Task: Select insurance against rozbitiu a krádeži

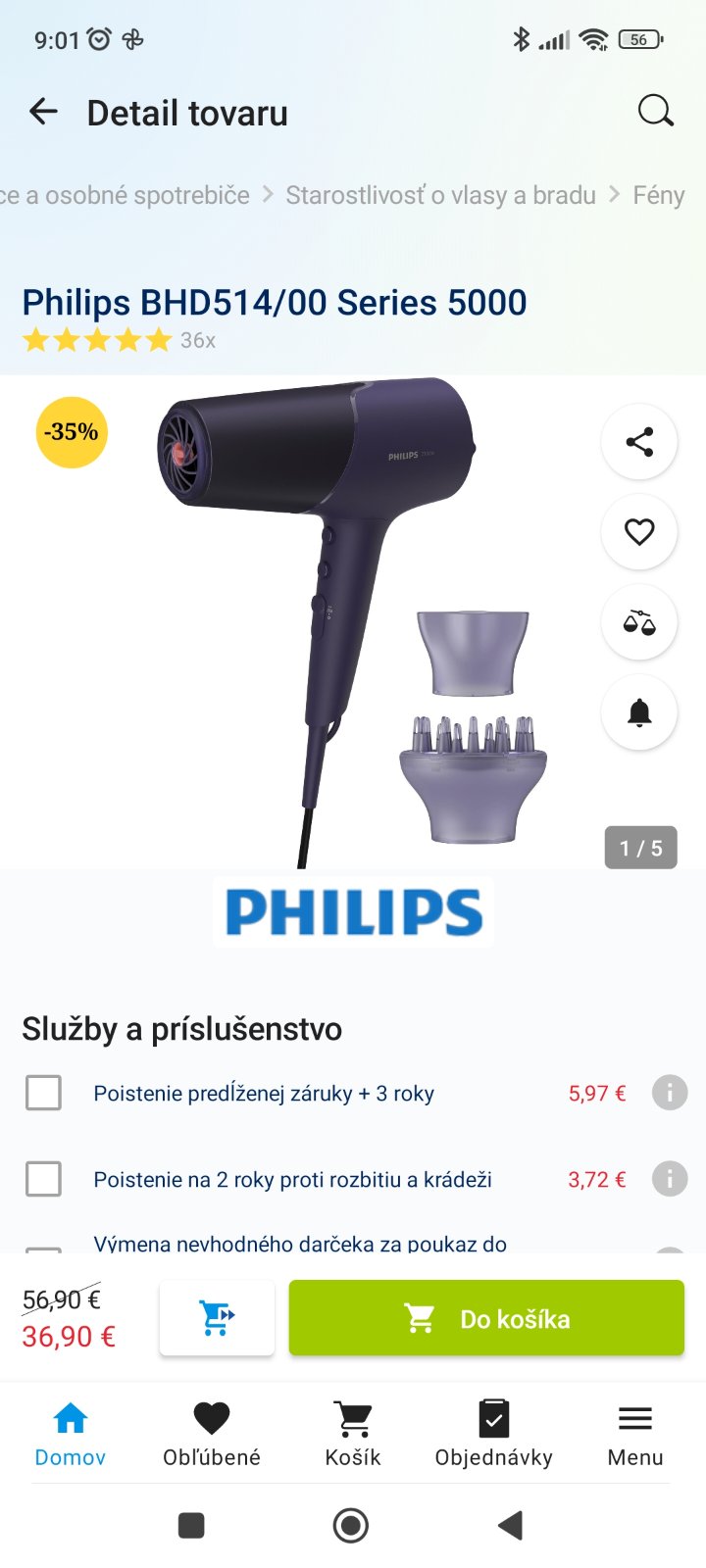Action: [43, 1179]
